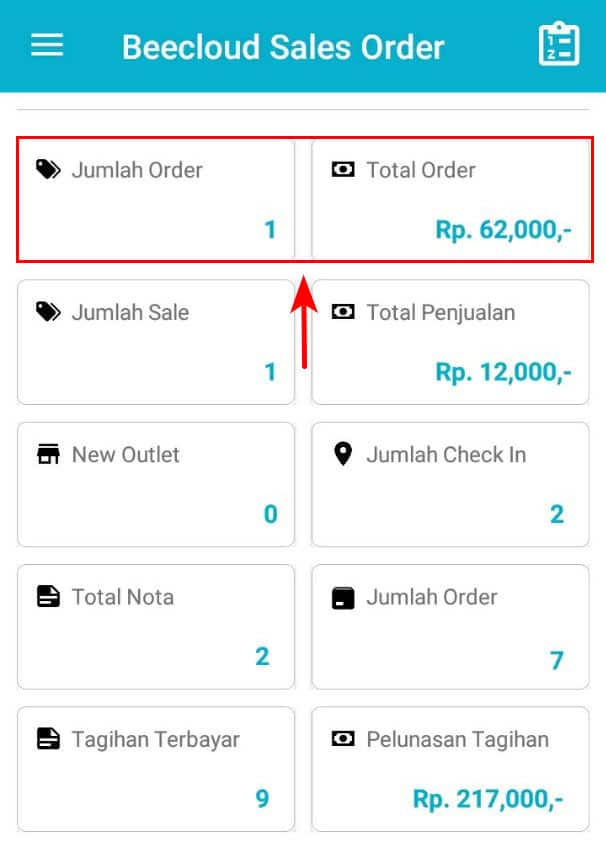Open the Jumlah Order card showing 7
This screenshot has width=606, height=842.
[x=450, y=627]
